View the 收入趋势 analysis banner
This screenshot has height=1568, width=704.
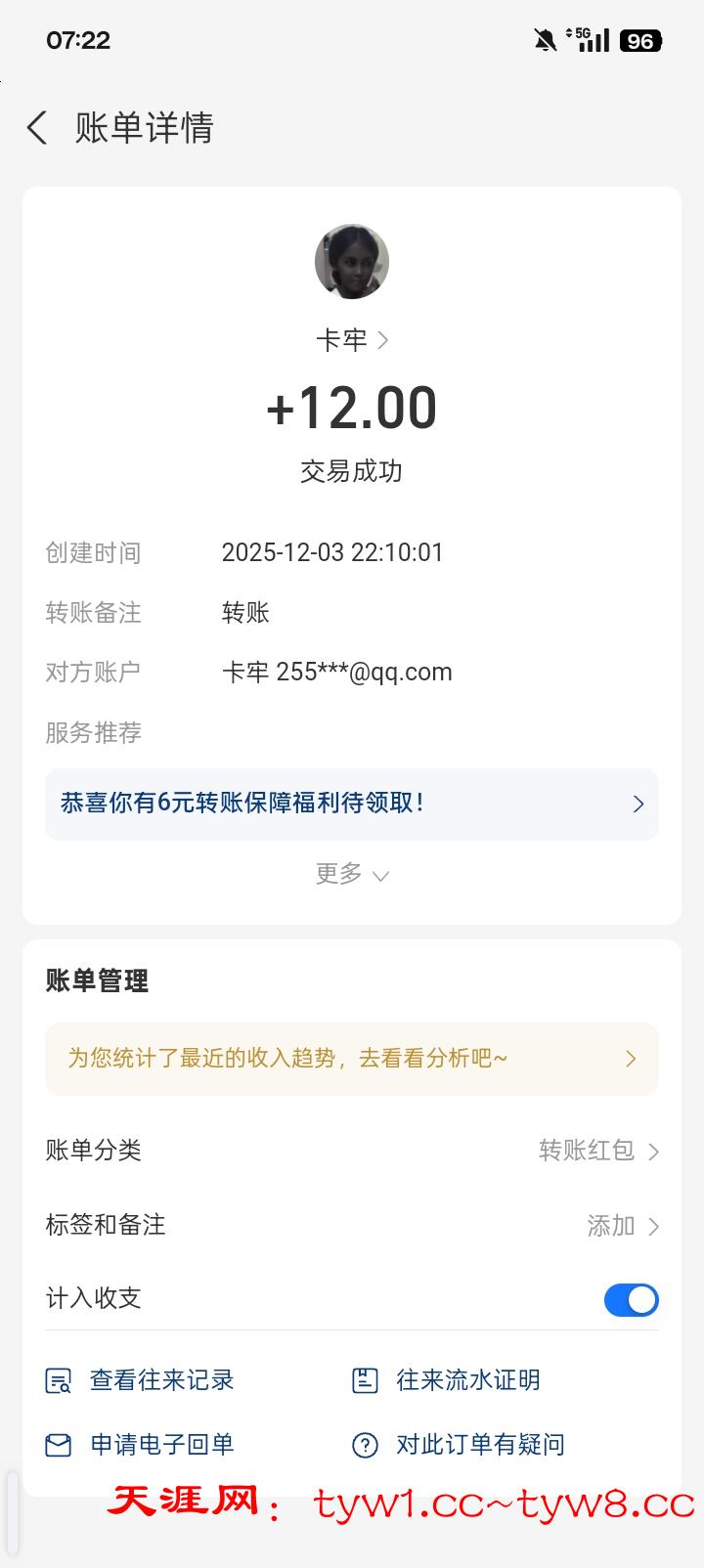click(352, 1059)
